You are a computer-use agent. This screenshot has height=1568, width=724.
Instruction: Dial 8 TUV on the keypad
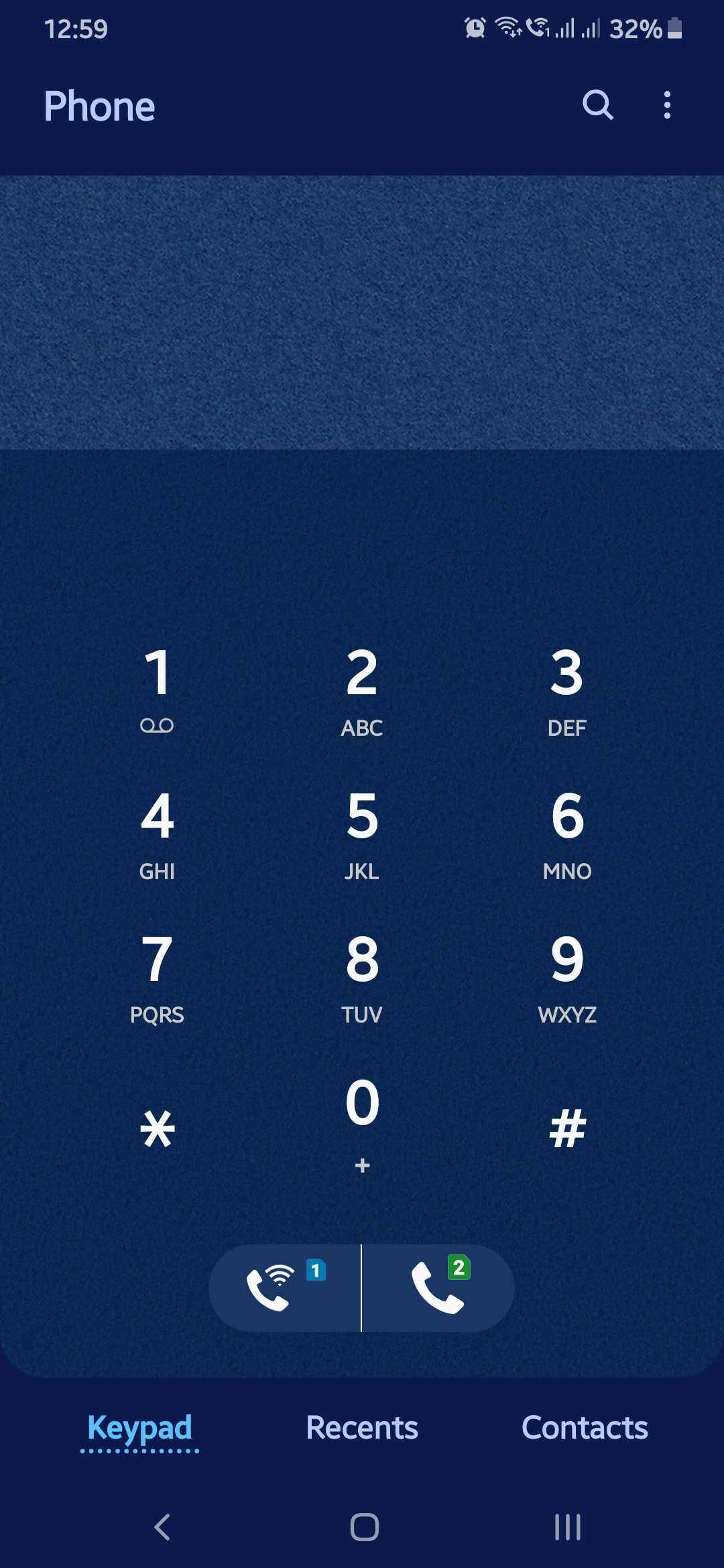click(x=362, y=976)
